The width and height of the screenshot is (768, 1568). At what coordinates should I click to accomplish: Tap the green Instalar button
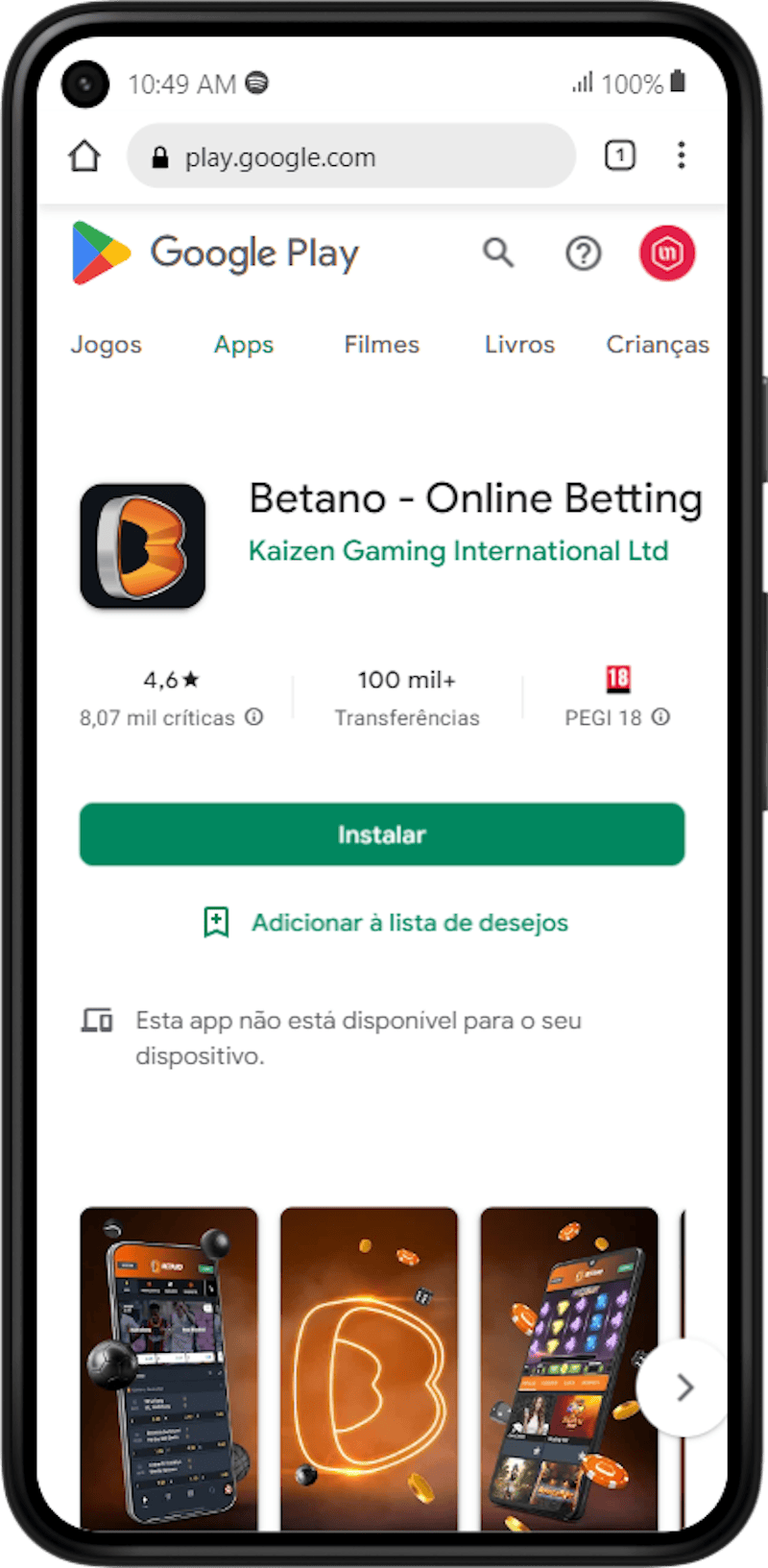pos(381,834)
